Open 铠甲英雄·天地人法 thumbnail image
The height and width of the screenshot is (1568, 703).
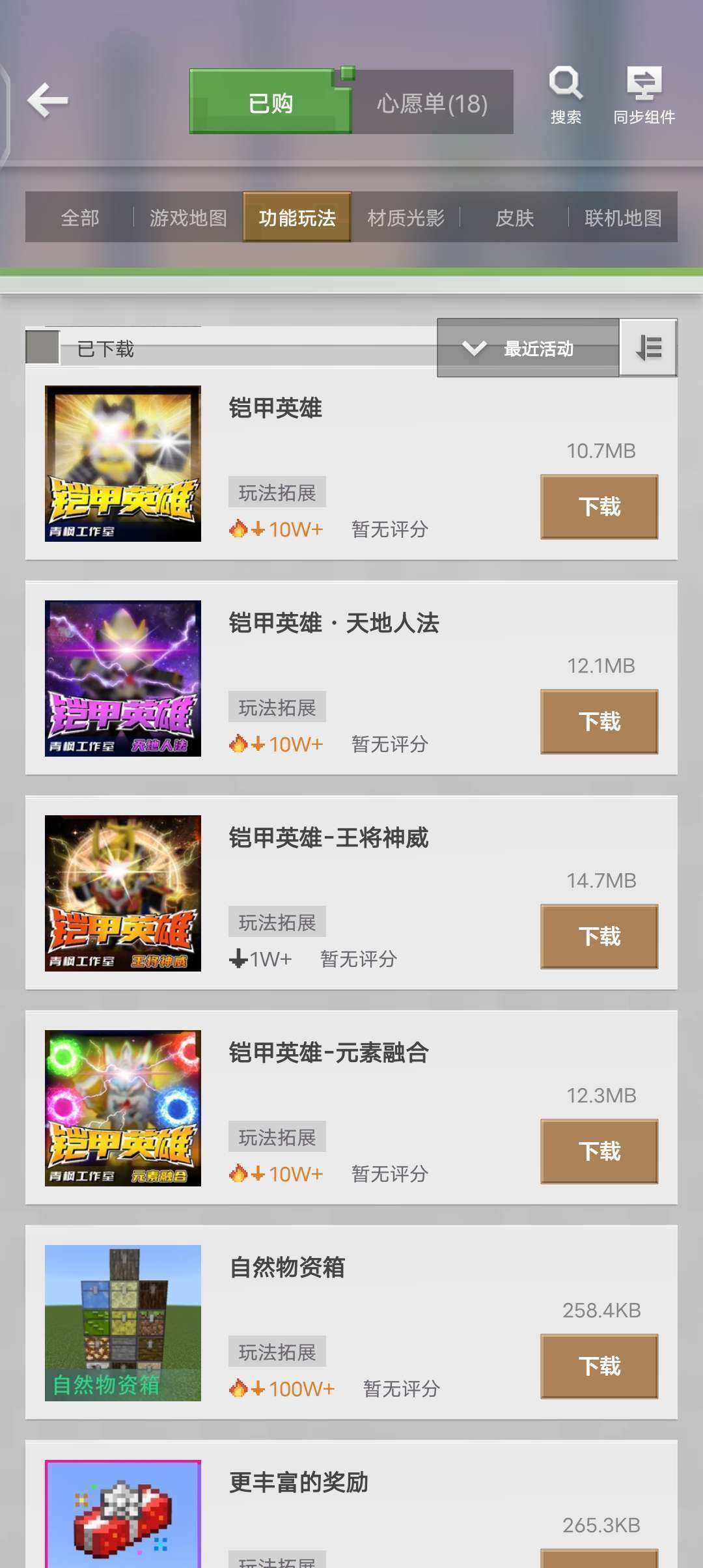pos(123,679)
